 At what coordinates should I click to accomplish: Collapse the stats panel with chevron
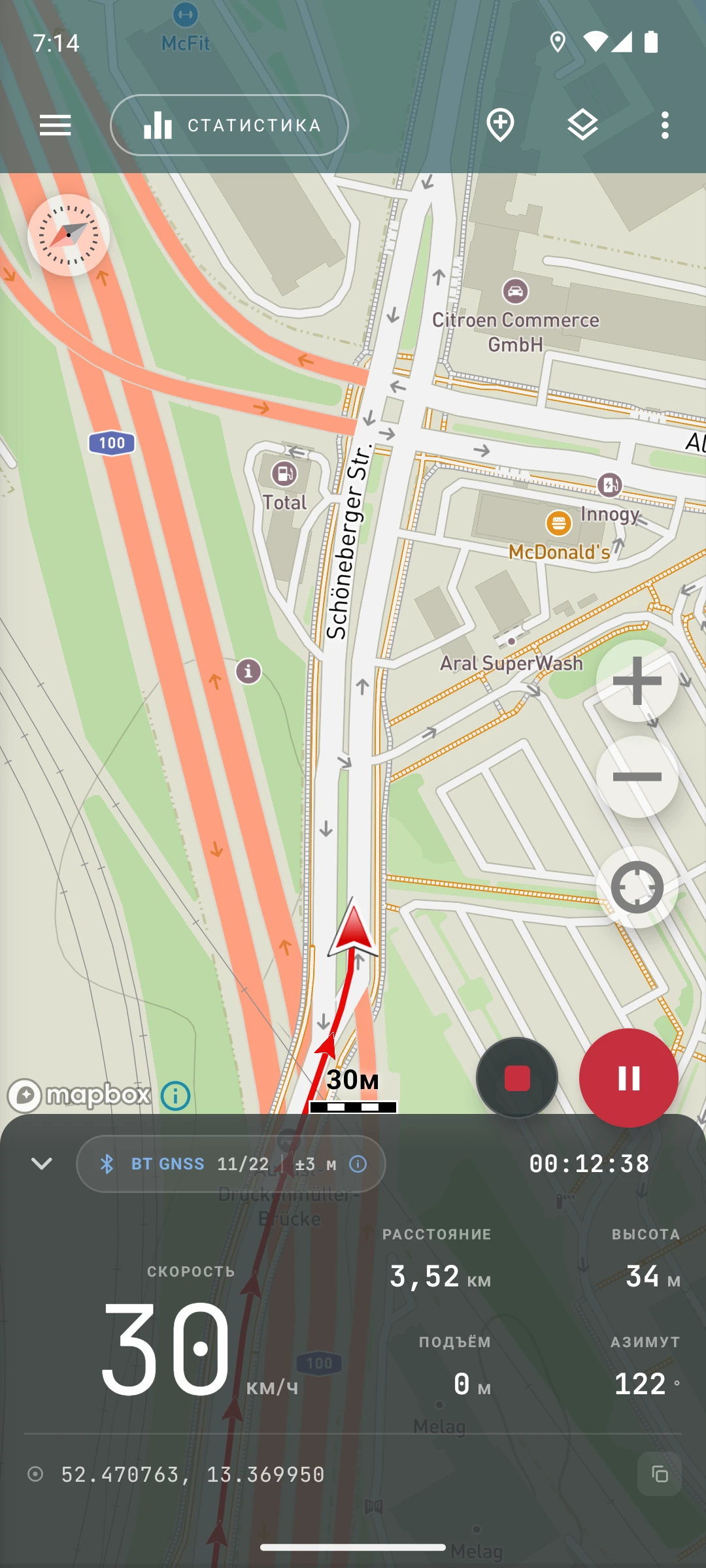(42, 1164)
